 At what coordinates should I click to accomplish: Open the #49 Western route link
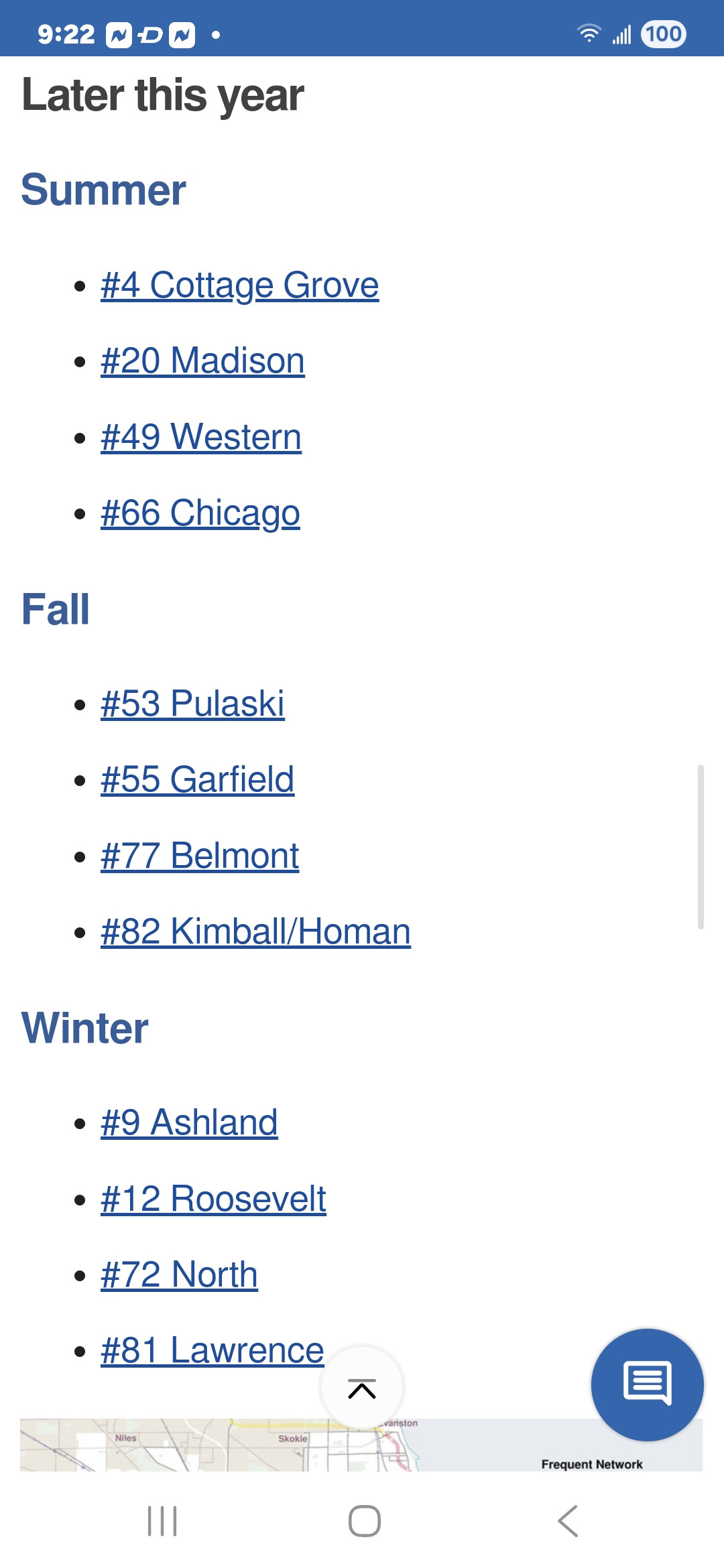point(201,438)
